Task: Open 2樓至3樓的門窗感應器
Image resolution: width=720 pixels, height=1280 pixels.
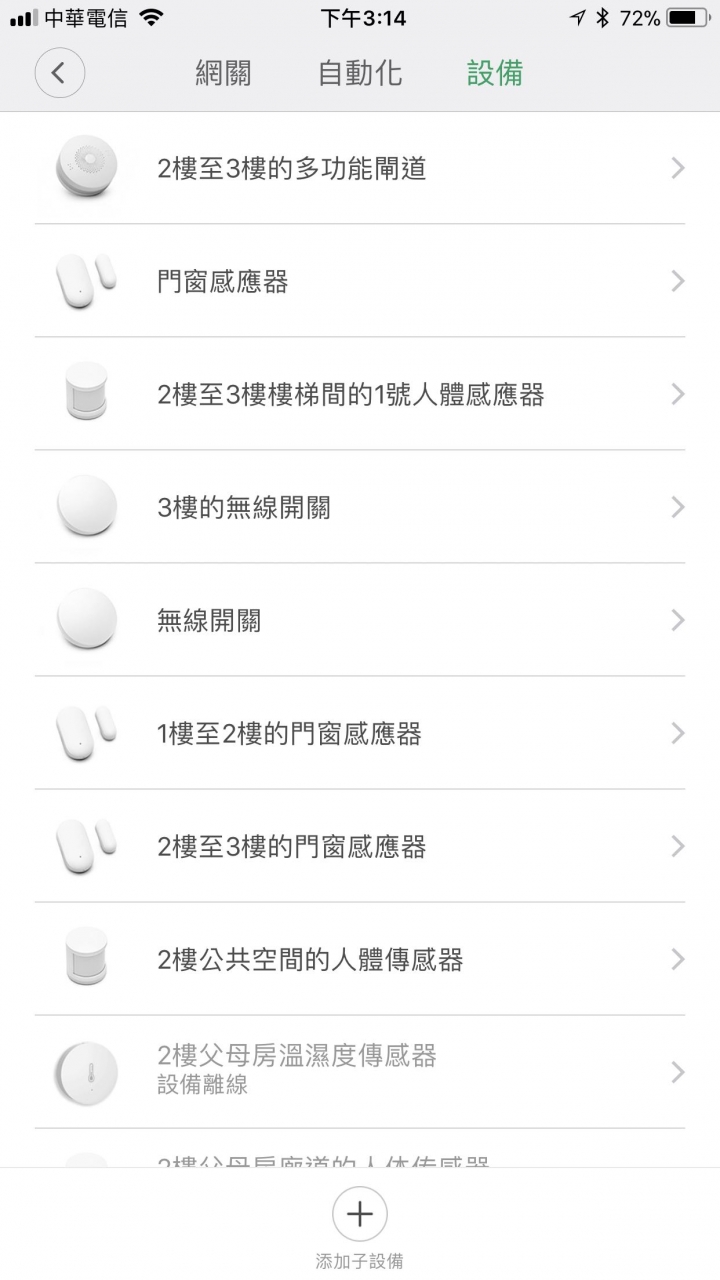Action: click(360, 846)
